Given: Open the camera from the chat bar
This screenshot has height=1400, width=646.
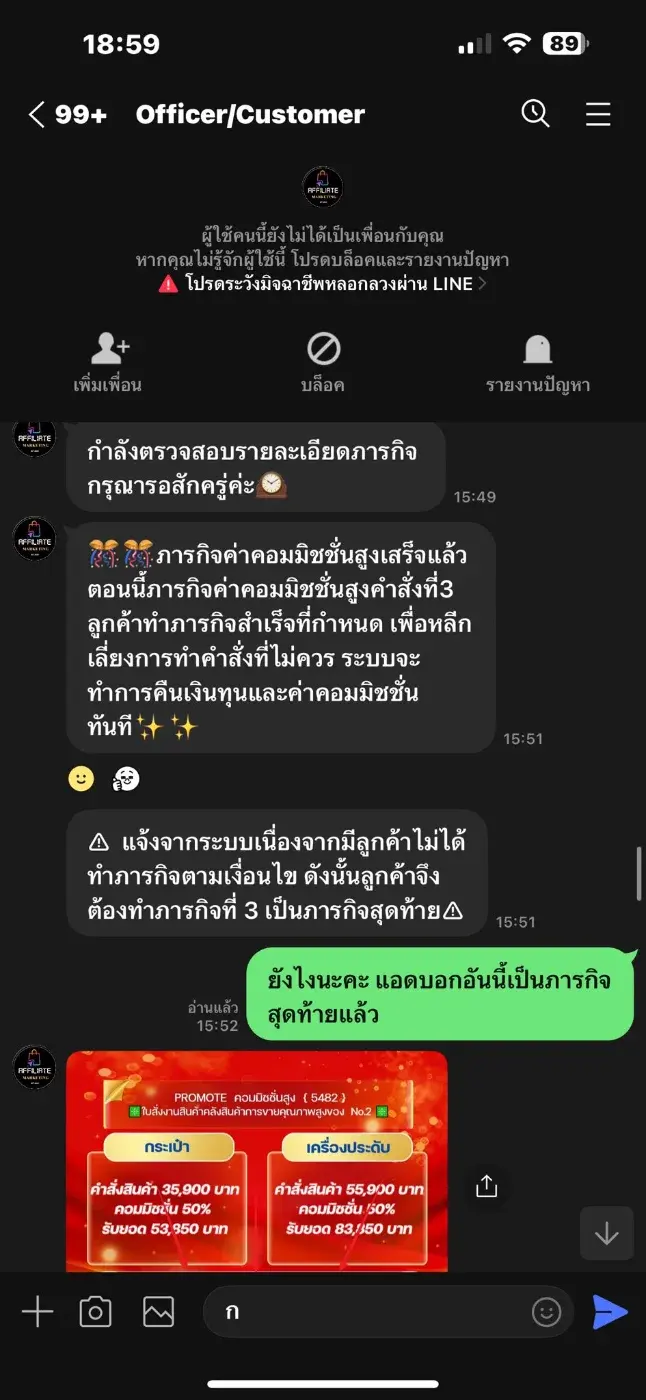Looking at the screenshot, I should pos(95,1312).
